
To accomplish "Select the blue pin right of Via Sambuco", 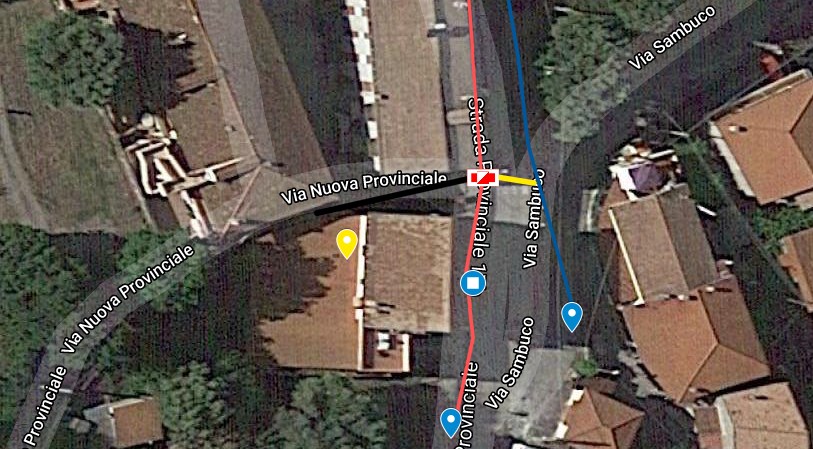I will pos(571,315).
